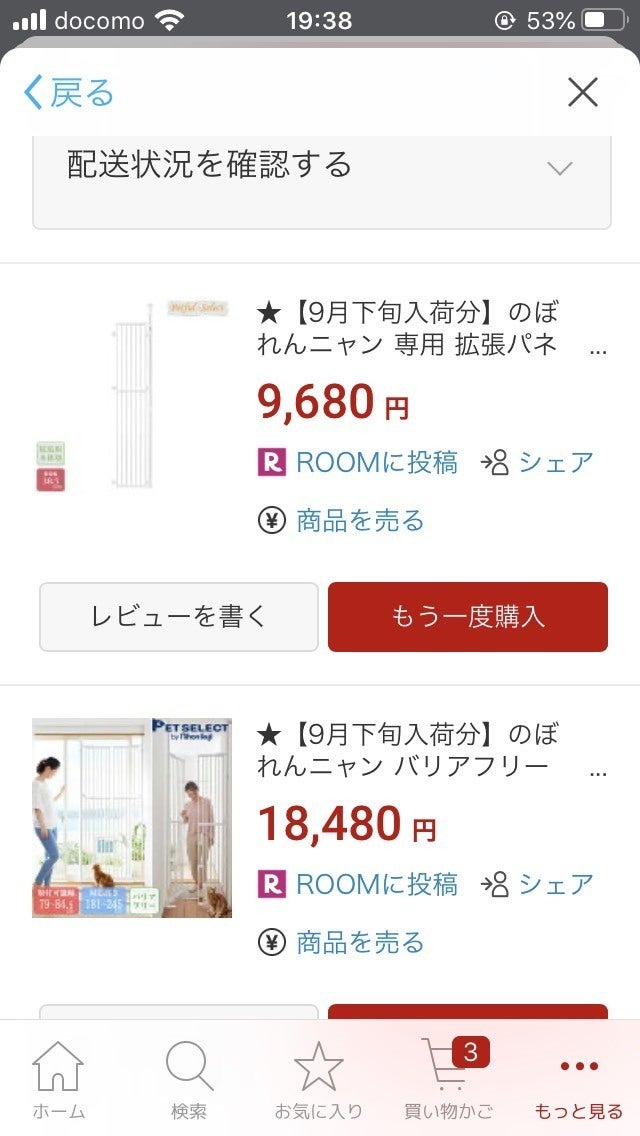Select the もっと見る tab

578,1080
